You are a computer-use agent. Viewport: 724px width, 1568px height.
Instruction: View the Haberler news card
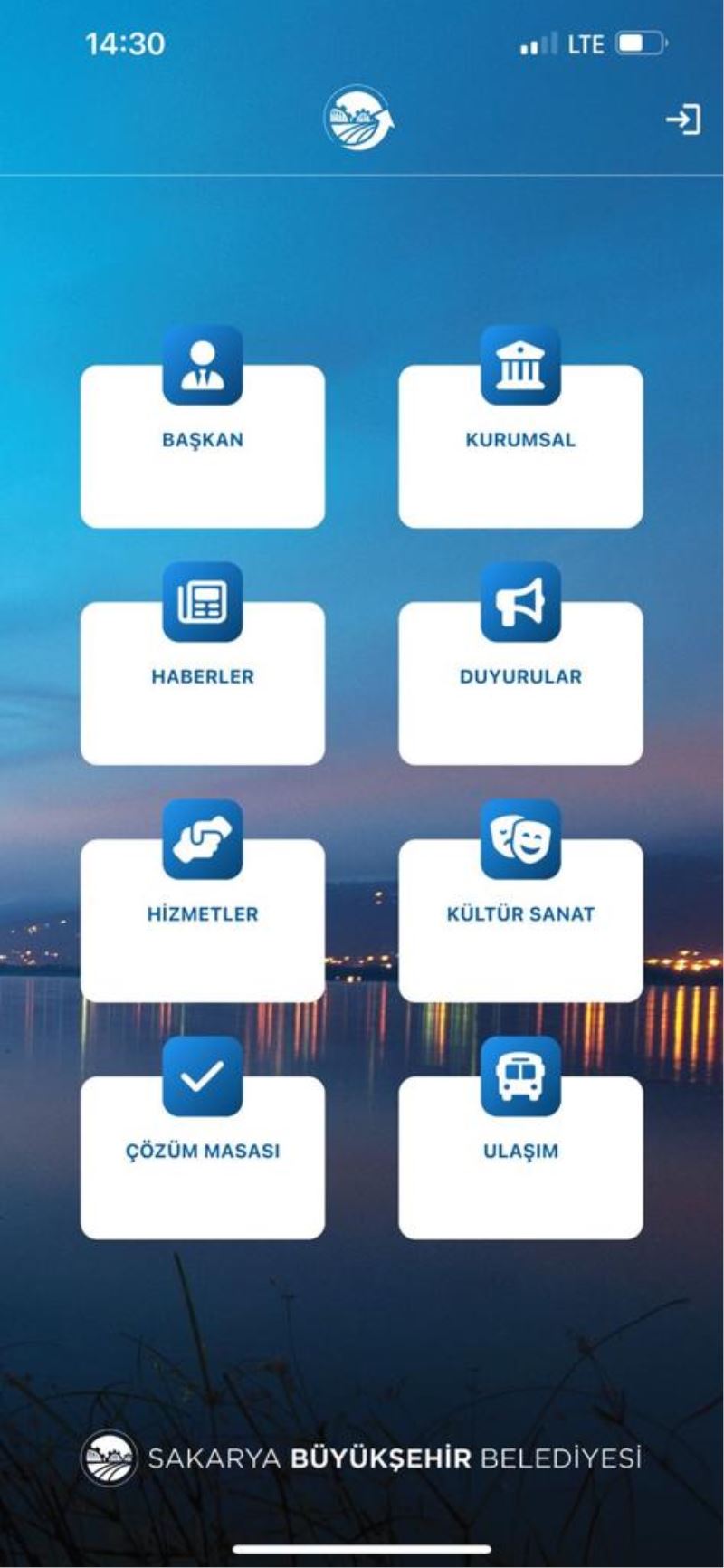pyautogui.click(x=203, y=683)
